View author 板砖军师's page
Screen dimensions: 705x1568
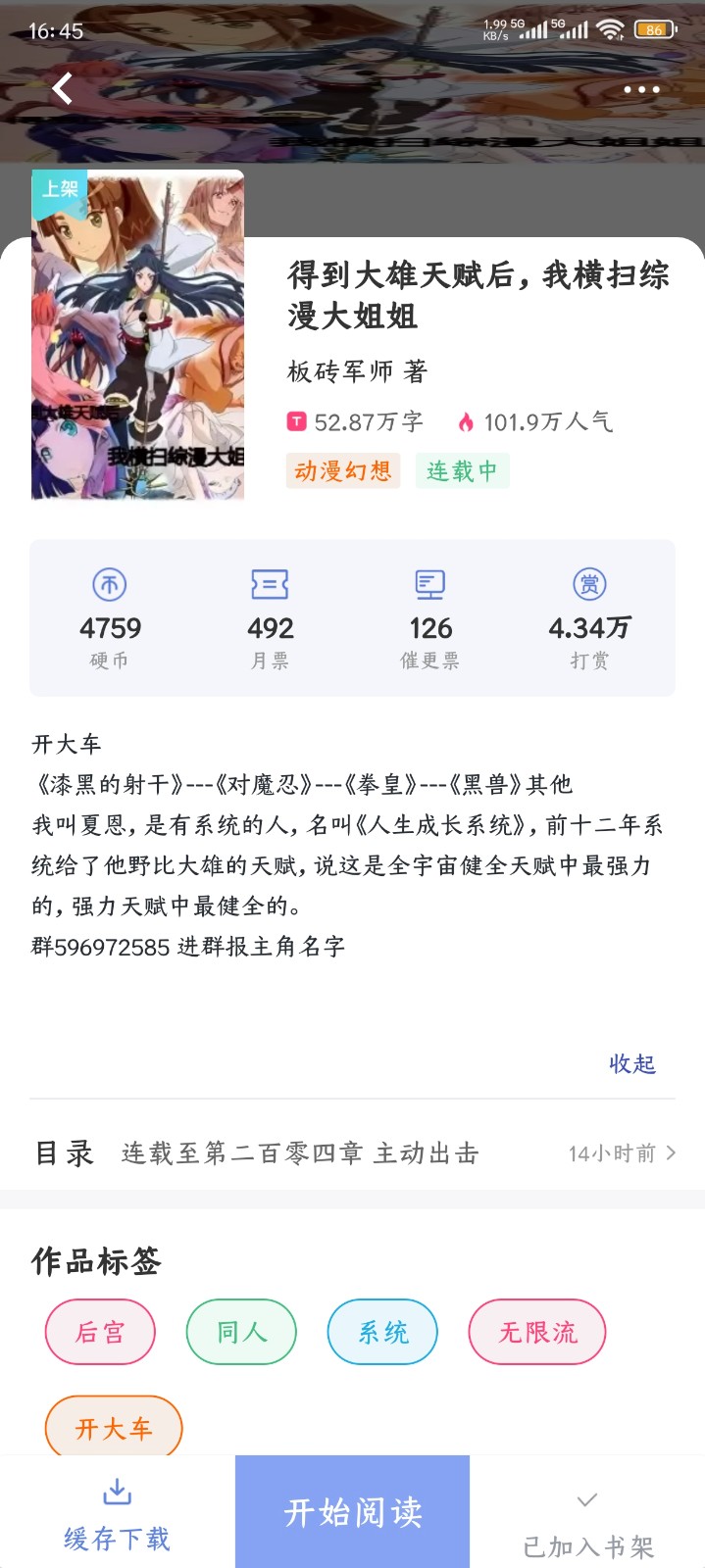[357, 371]
